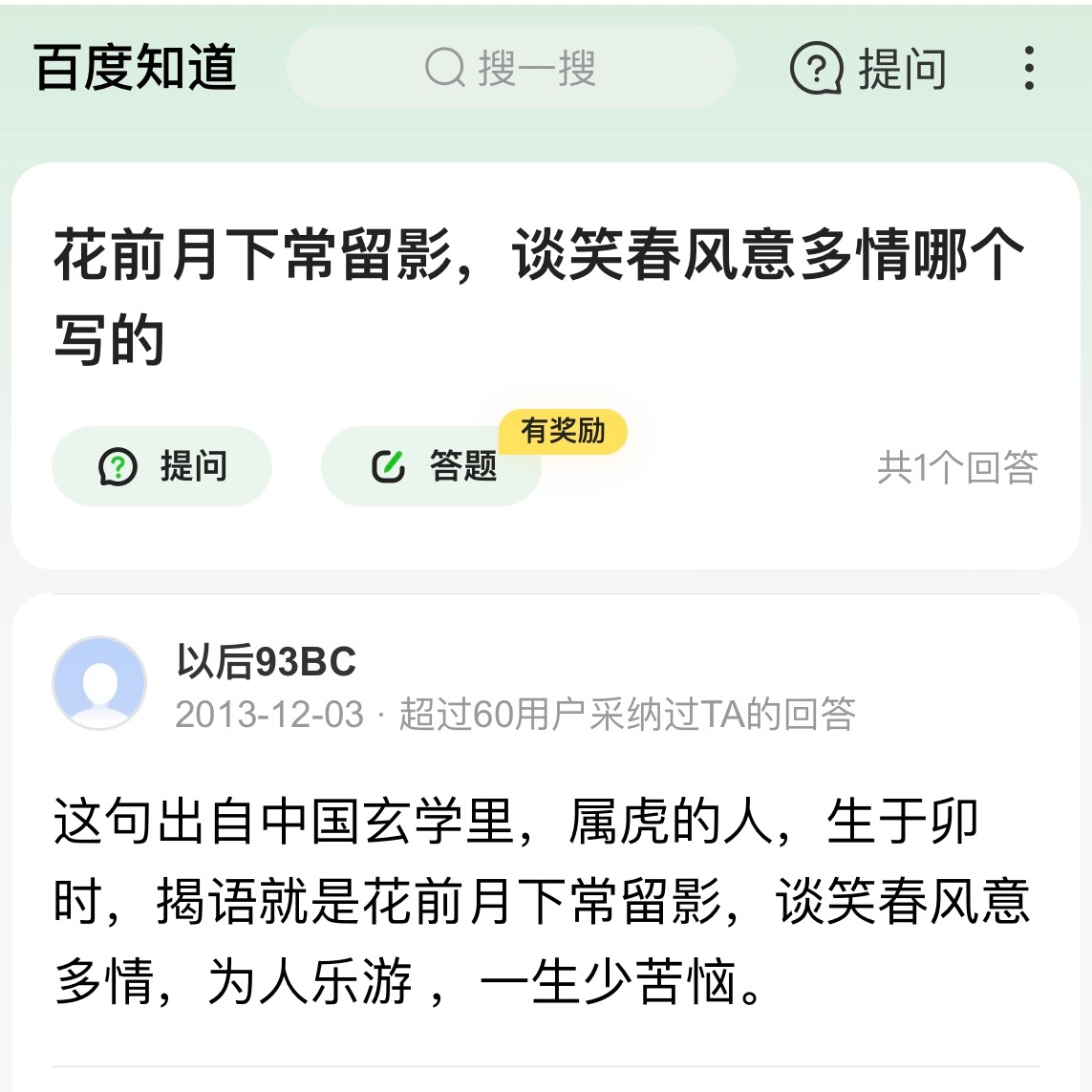The image size is (1092, 1092).
Task: Tap 提问 in the top bar
Action: click(x=868, y=69)
